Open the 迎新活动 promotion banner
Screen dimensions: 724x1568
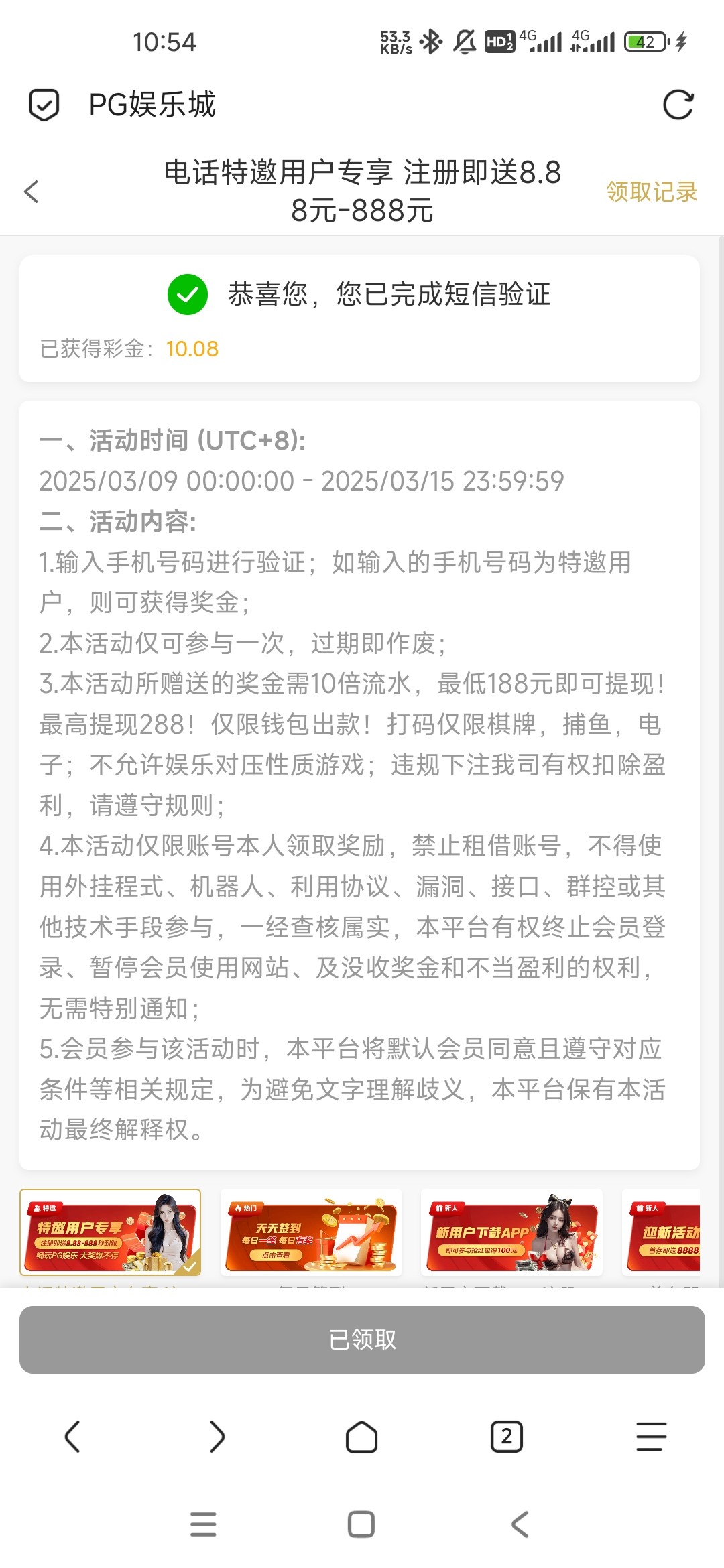point(661,1232)
